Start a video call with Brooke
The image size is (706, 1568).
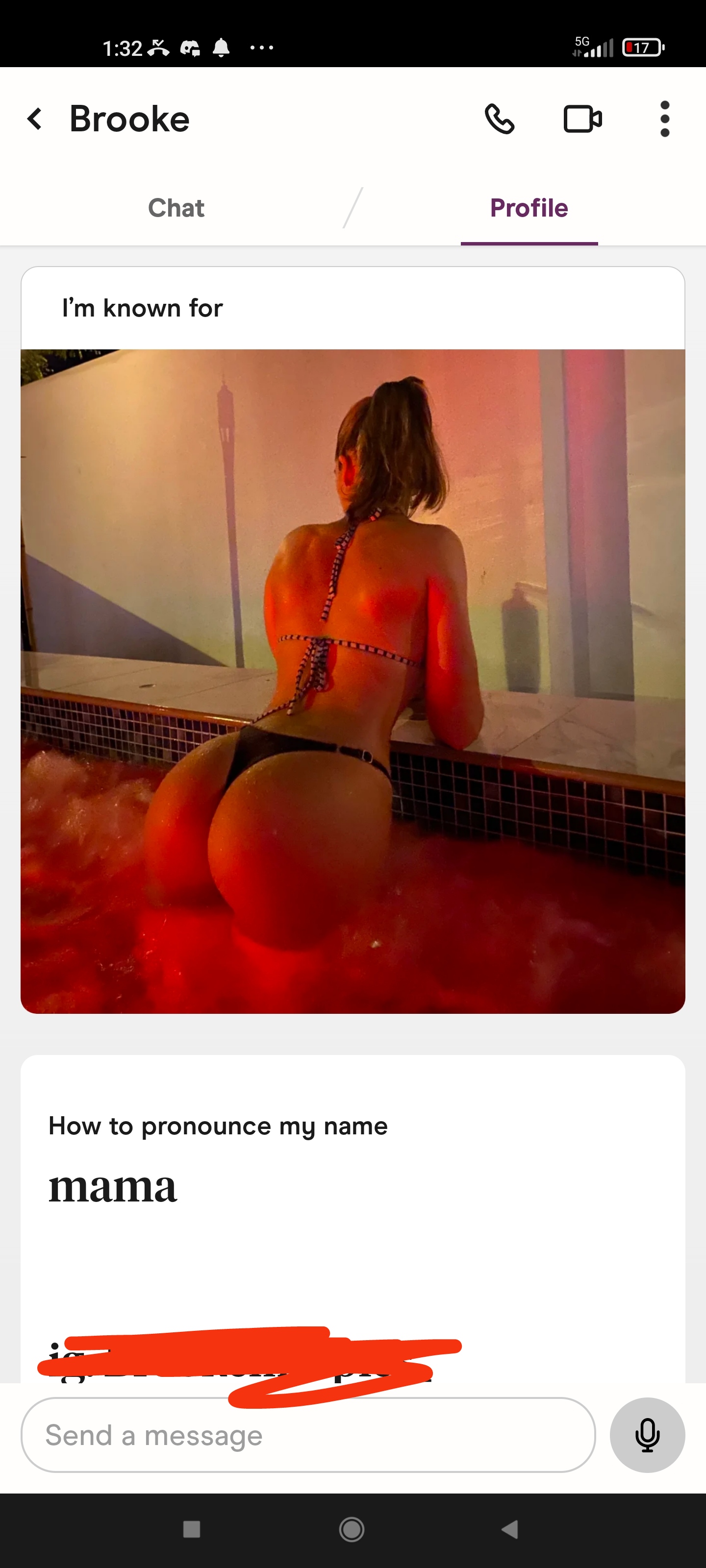click(x=583, y=119)
